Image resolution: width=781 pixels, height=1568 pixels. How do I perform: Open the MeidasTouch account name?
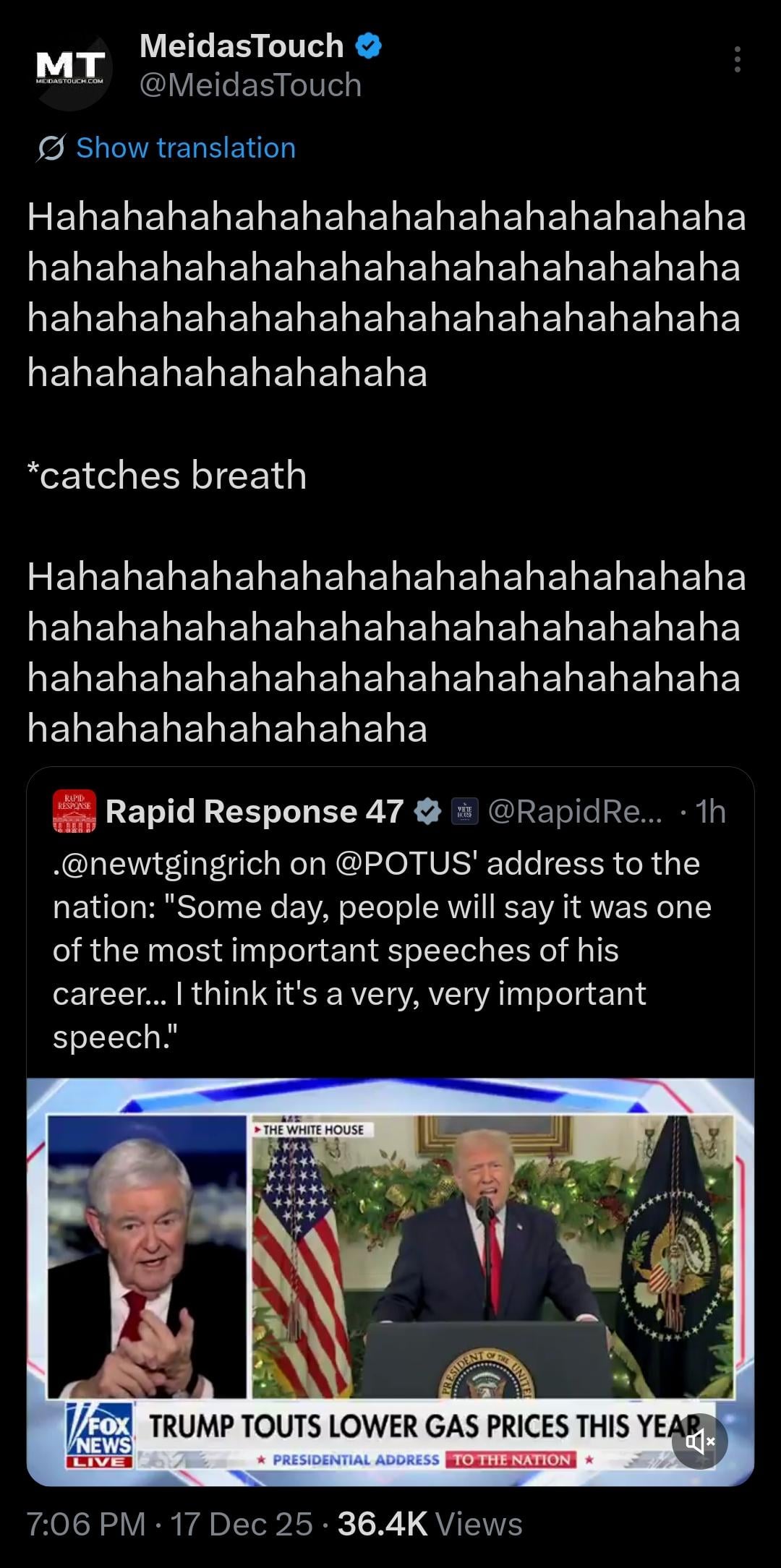click(242, 46)
